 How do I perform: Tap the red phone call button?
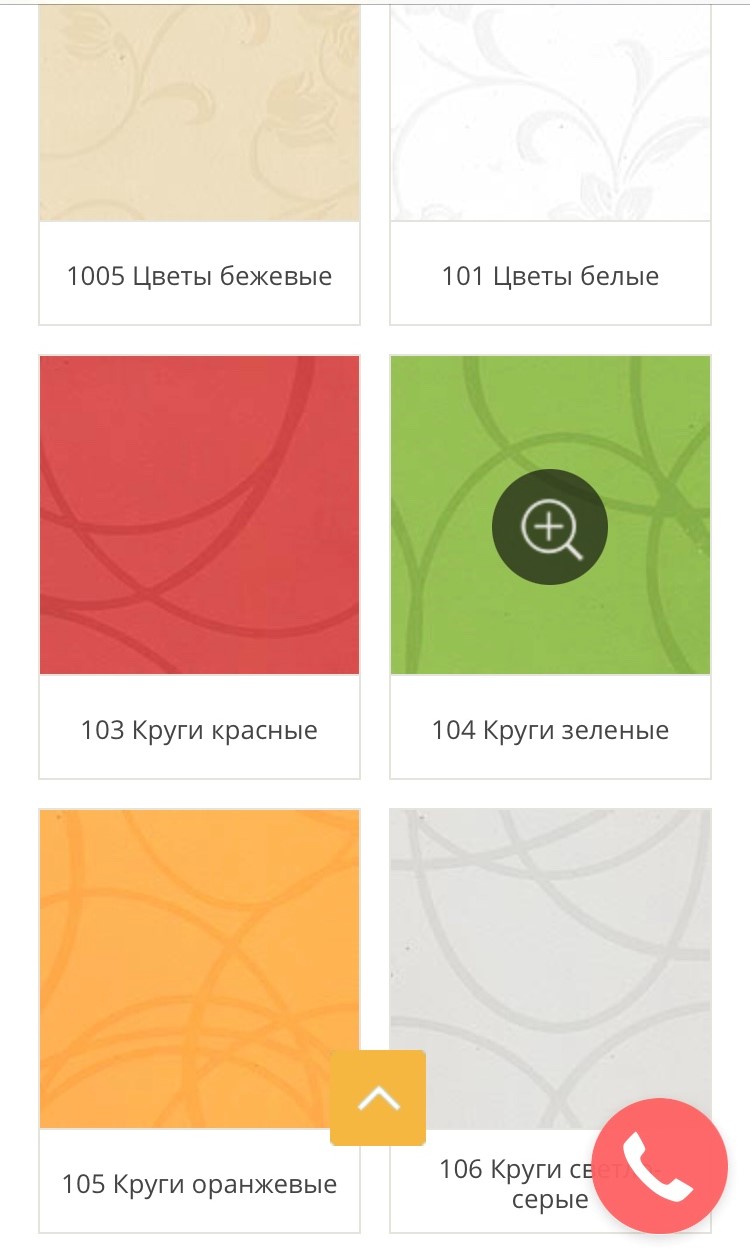click(659, 1166)
